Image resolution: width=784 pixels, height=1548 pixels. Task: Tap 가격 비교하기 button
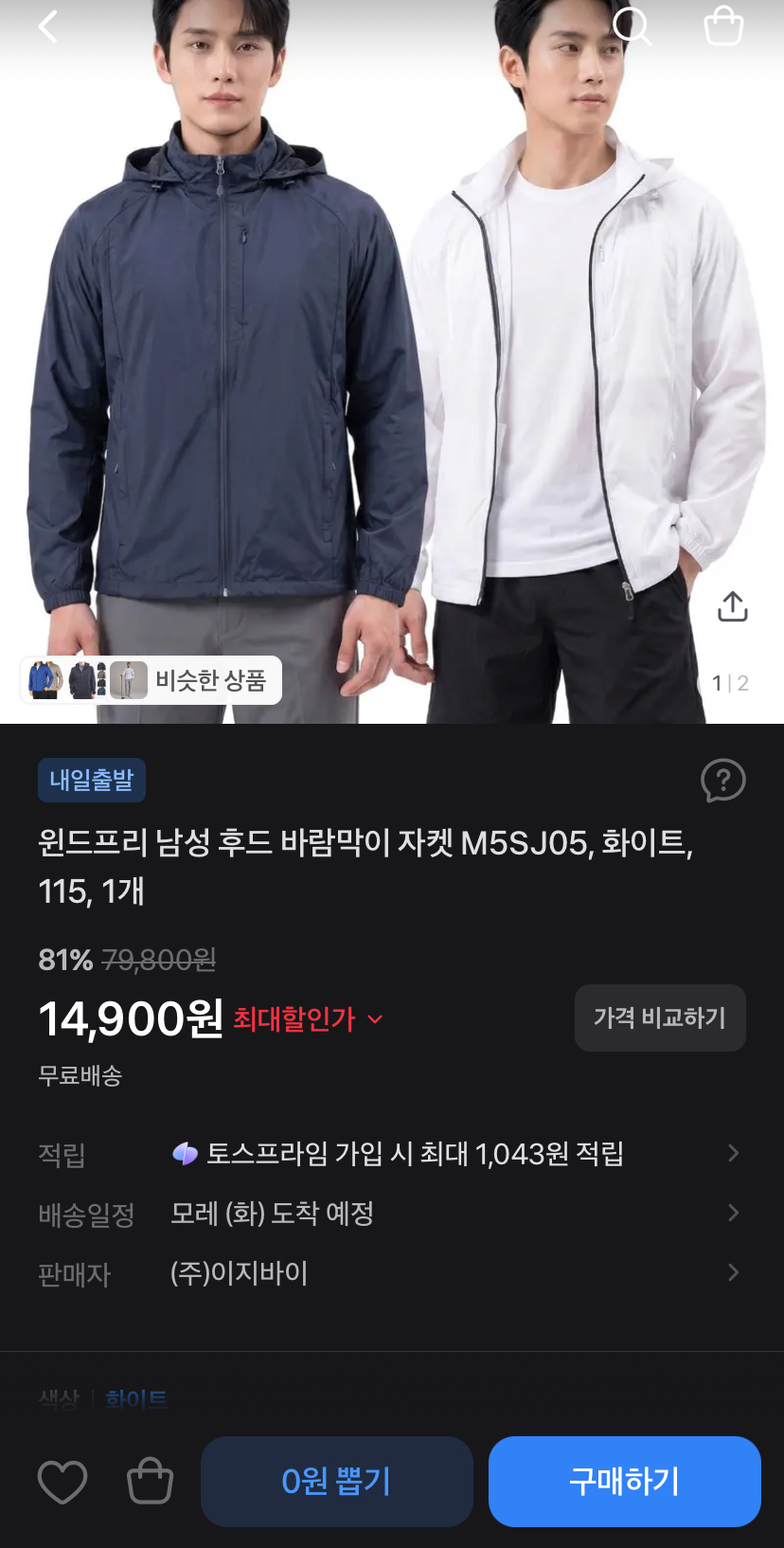(x=660, y=1017)
